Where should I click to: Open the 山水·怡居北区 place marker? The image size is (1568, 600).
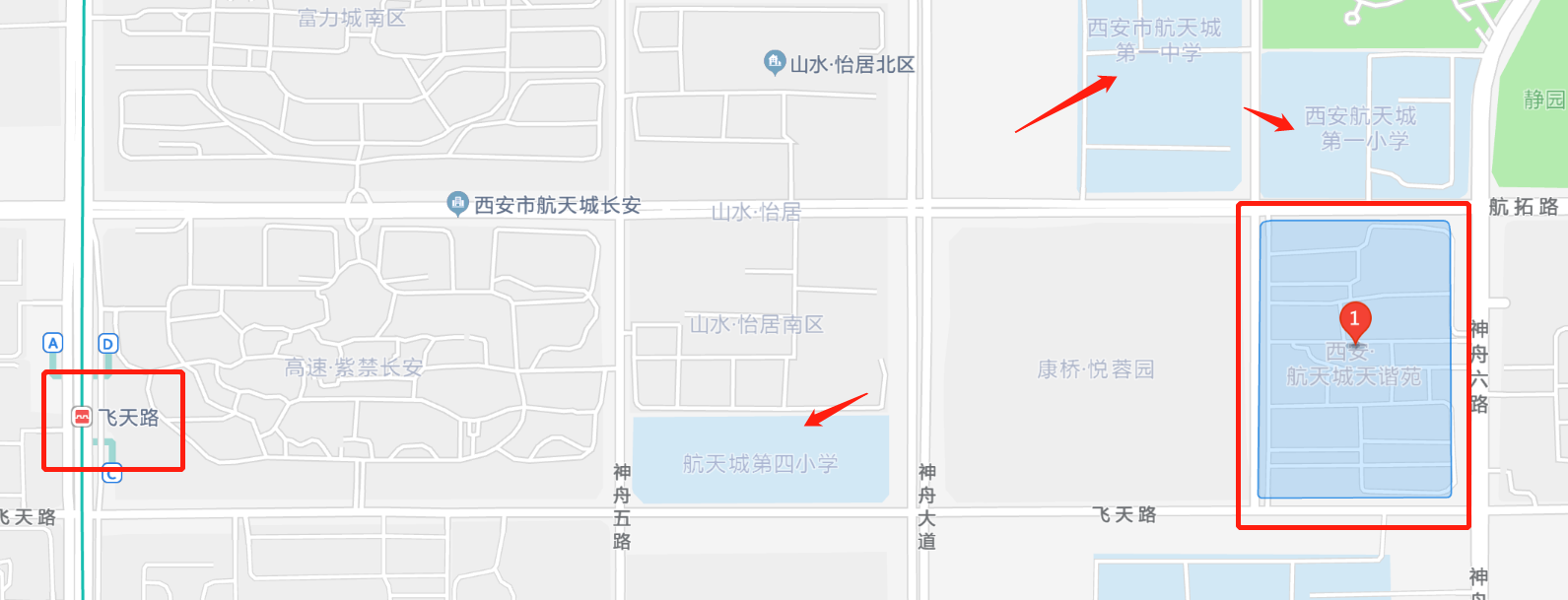775,63
